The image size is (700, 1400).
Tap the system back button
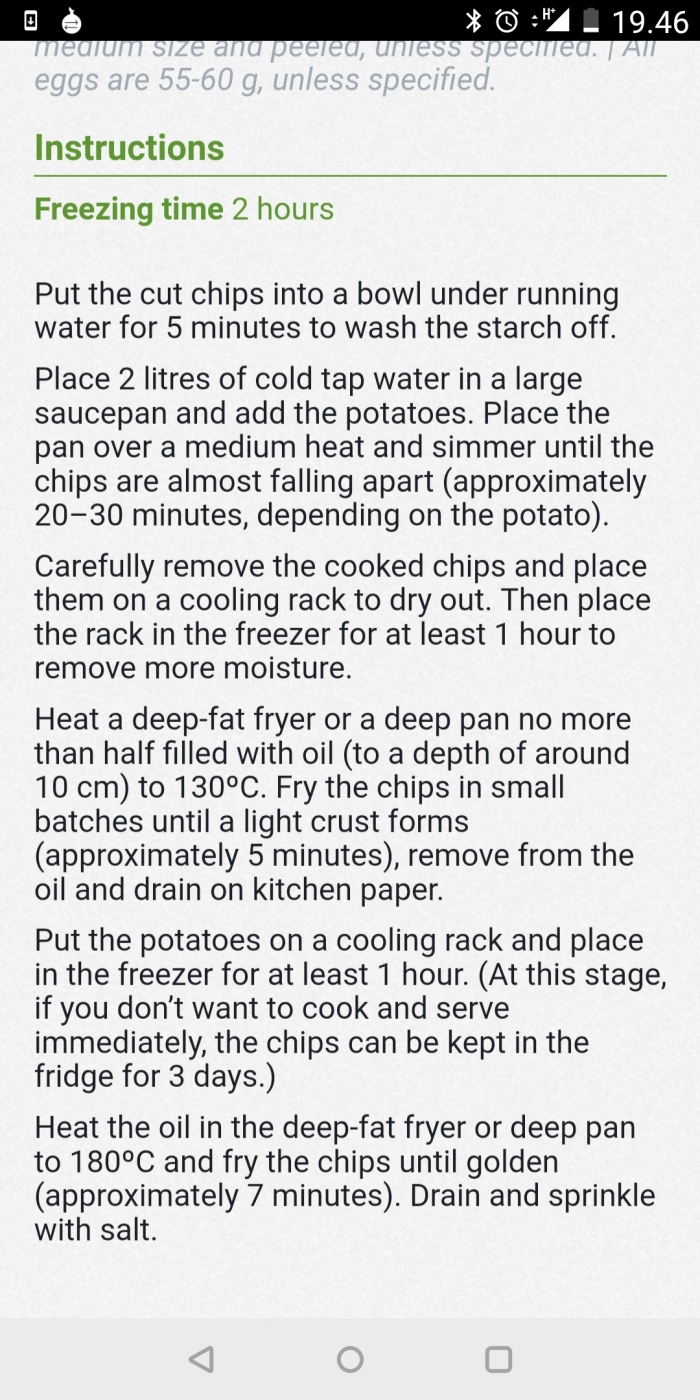(201, 1359)
